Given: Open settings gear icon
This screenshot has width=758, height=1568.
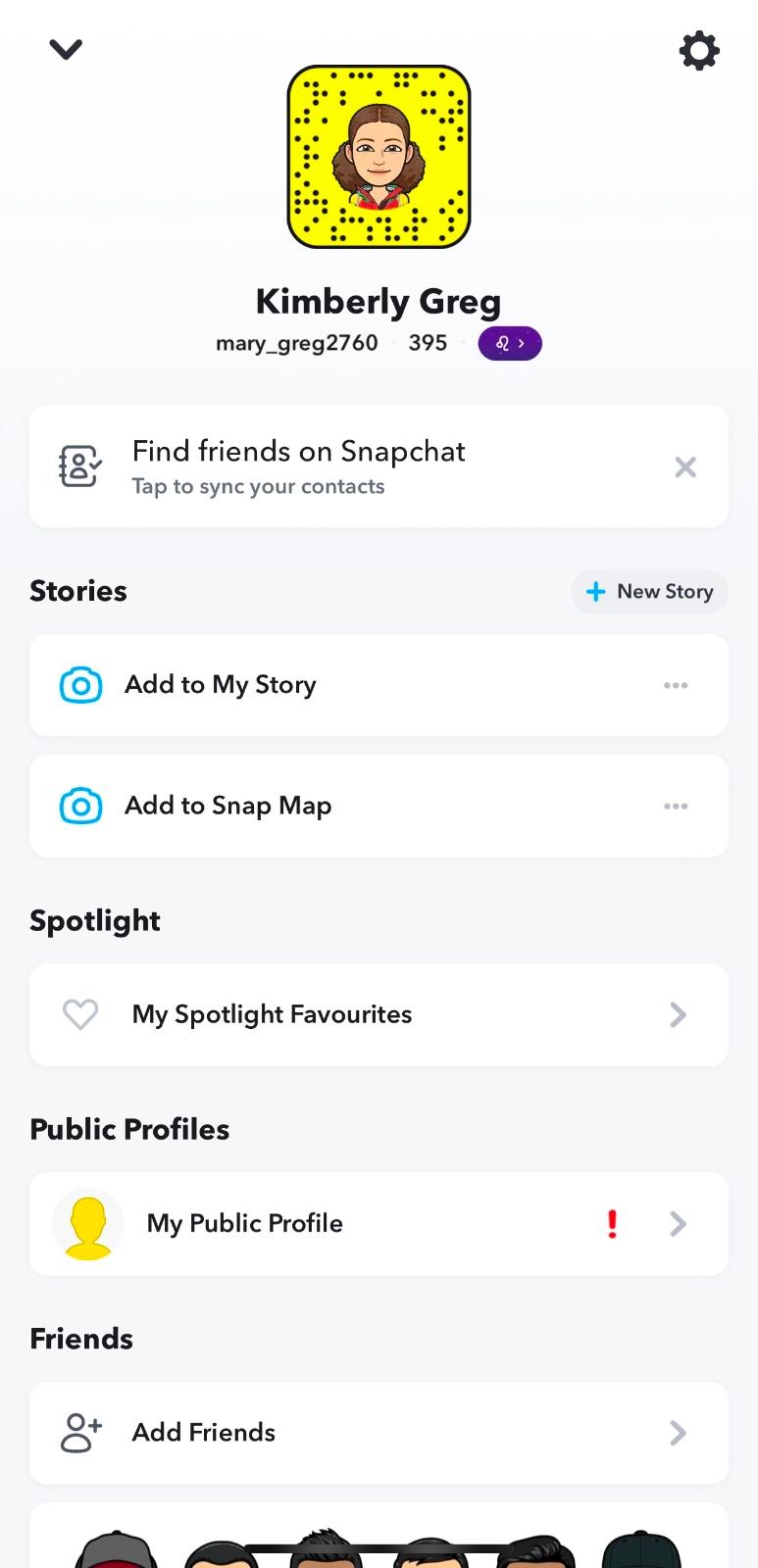Looking at the screenshot, I should pos(699,50).
